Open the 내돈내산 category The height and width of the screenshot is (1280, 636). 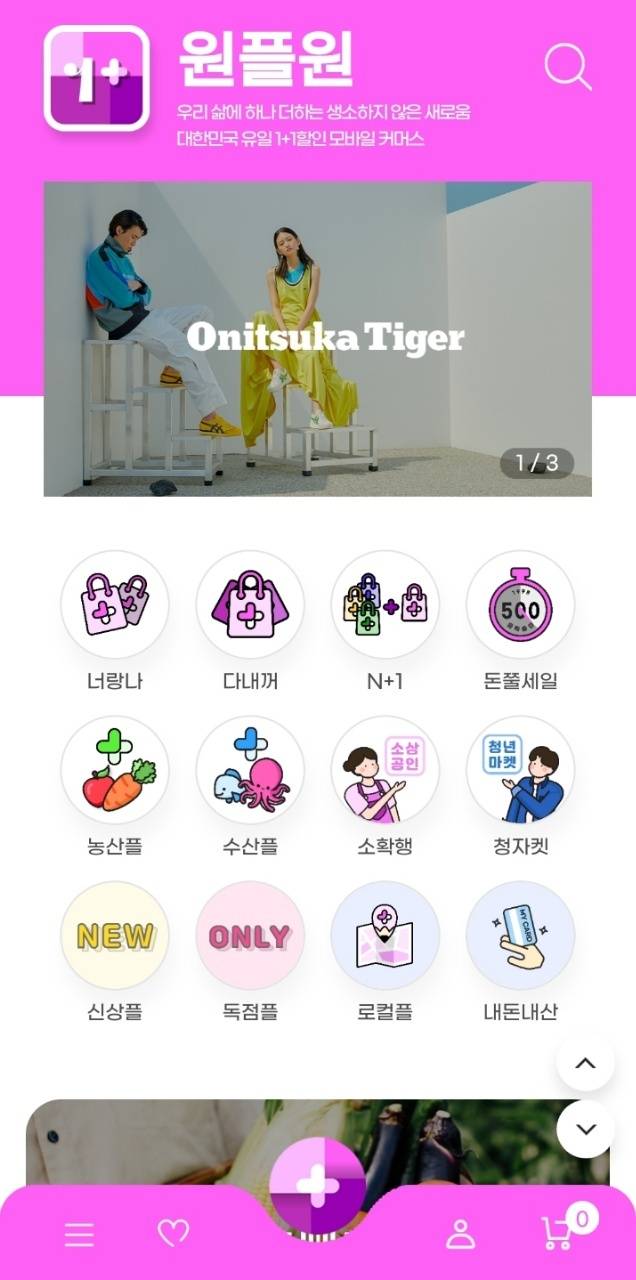(520, 935)
